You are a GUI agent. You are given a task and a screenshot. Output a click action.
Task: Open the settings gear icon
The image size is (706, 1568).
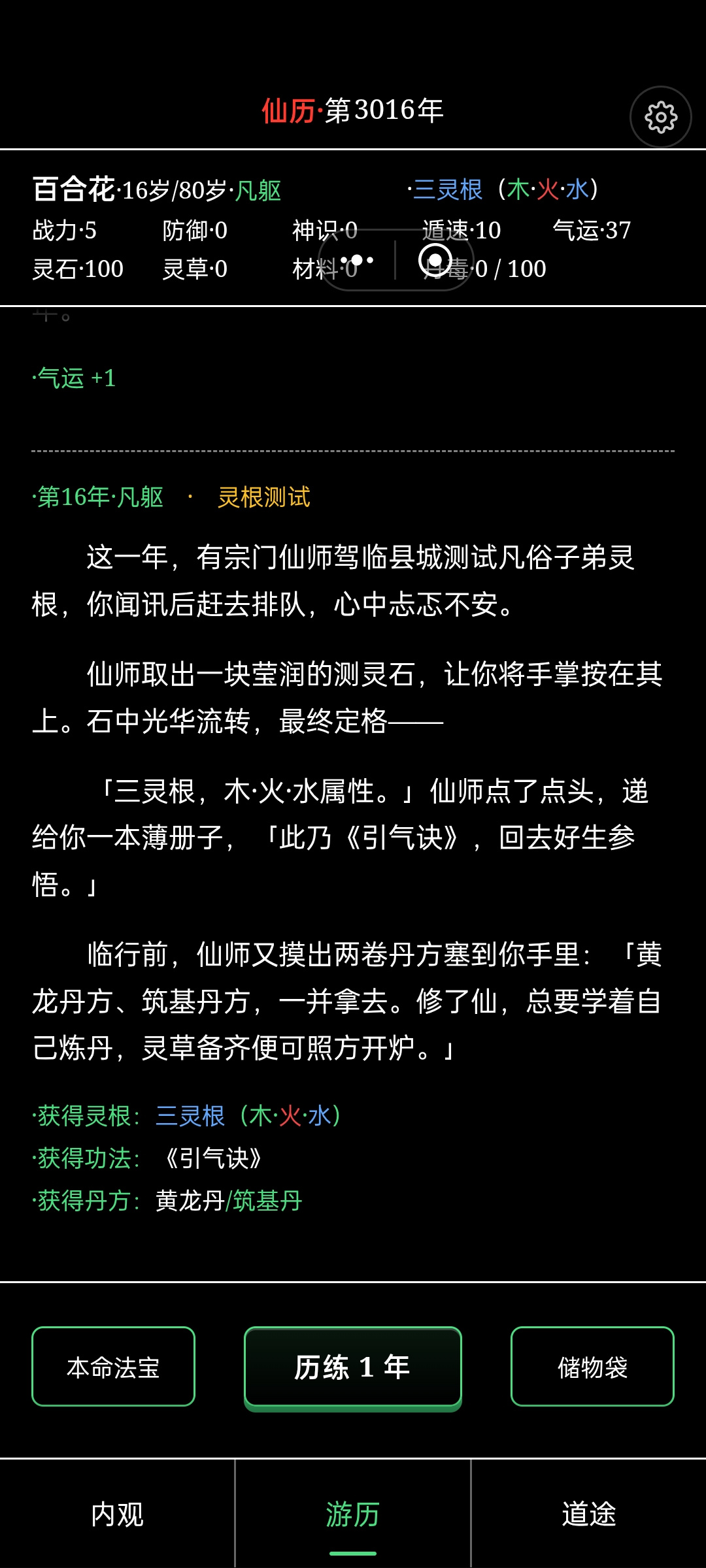click(660, 117)
